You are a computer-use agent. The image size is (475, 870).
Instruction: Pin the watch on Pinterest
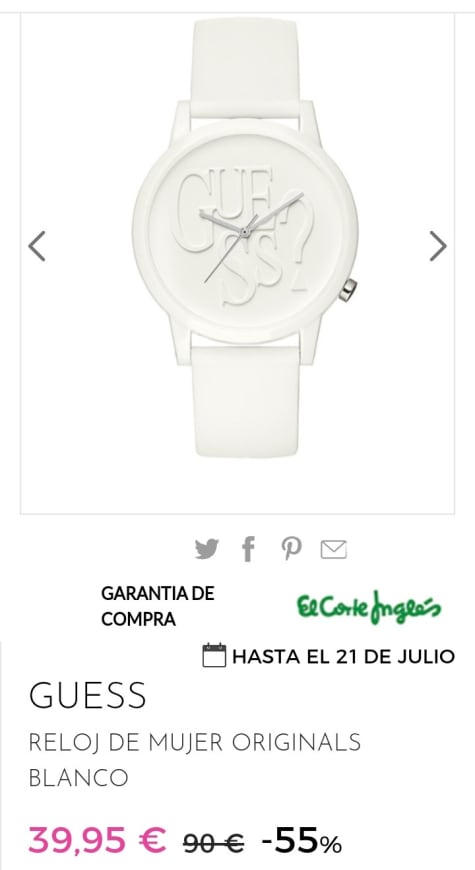pyautogui.click(x=291, y=549)
